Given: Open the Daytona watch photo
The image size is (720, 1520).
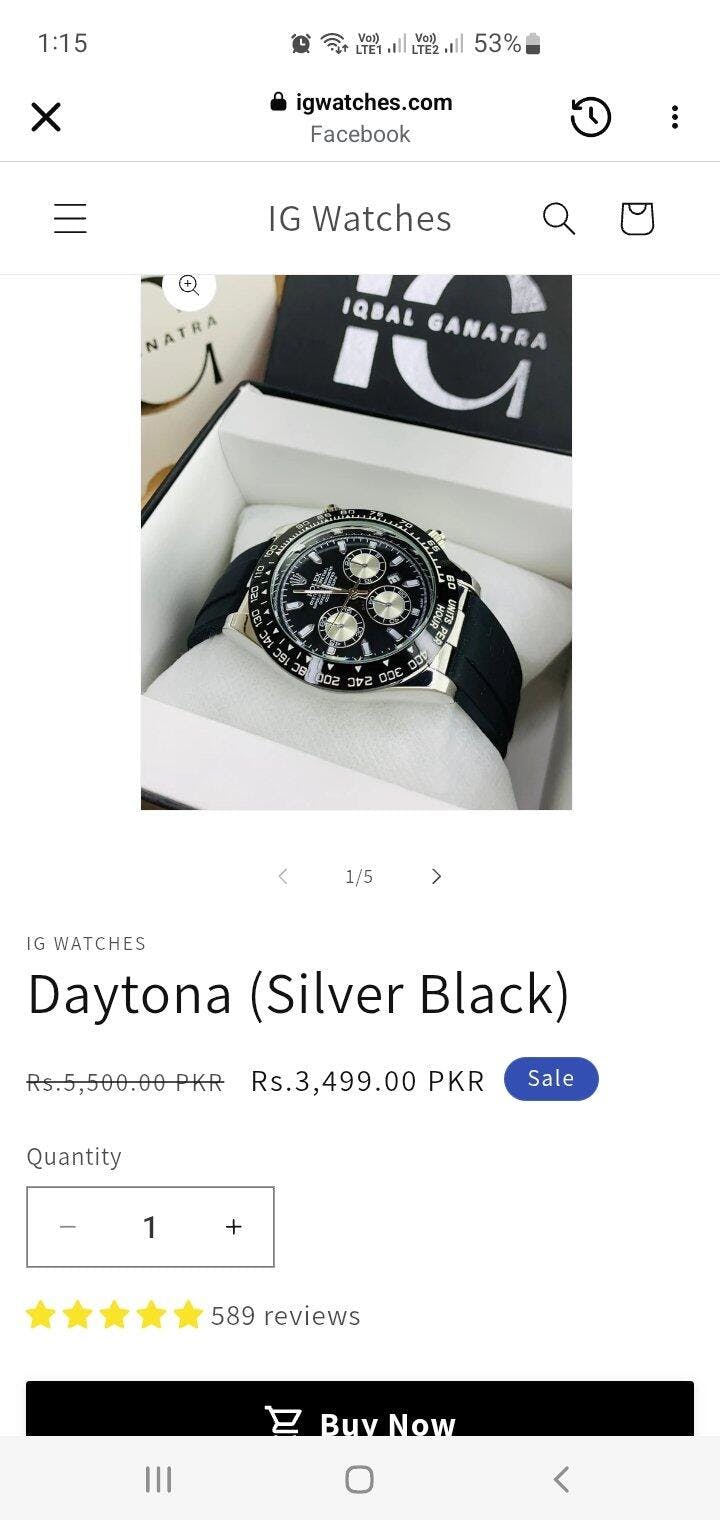Looking at the screenshot, I should click(x=356, y=580).
